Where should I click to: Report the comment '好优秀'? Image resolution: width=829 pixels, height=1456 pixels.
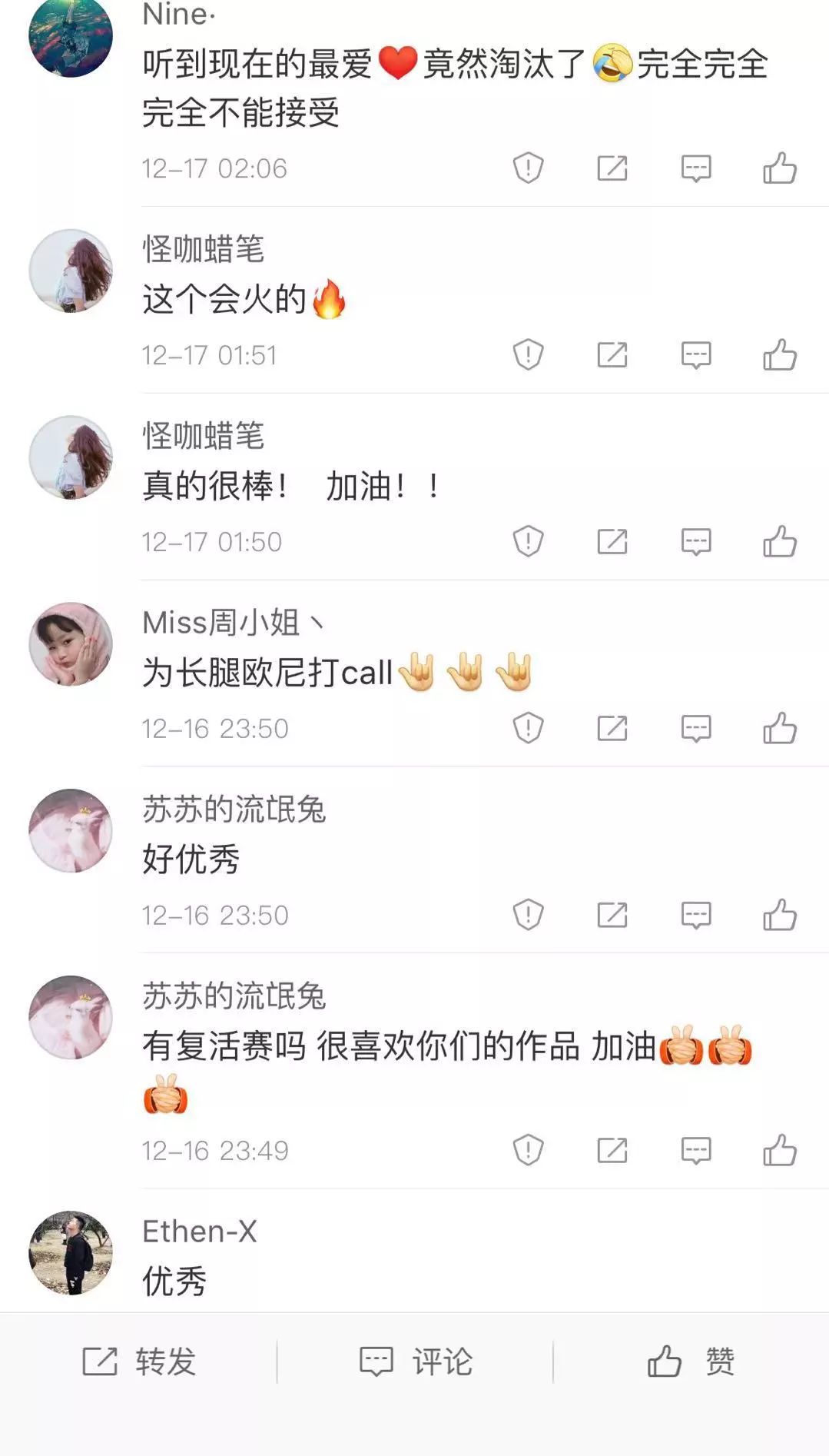pyautogui.click(x=528, y=915)
